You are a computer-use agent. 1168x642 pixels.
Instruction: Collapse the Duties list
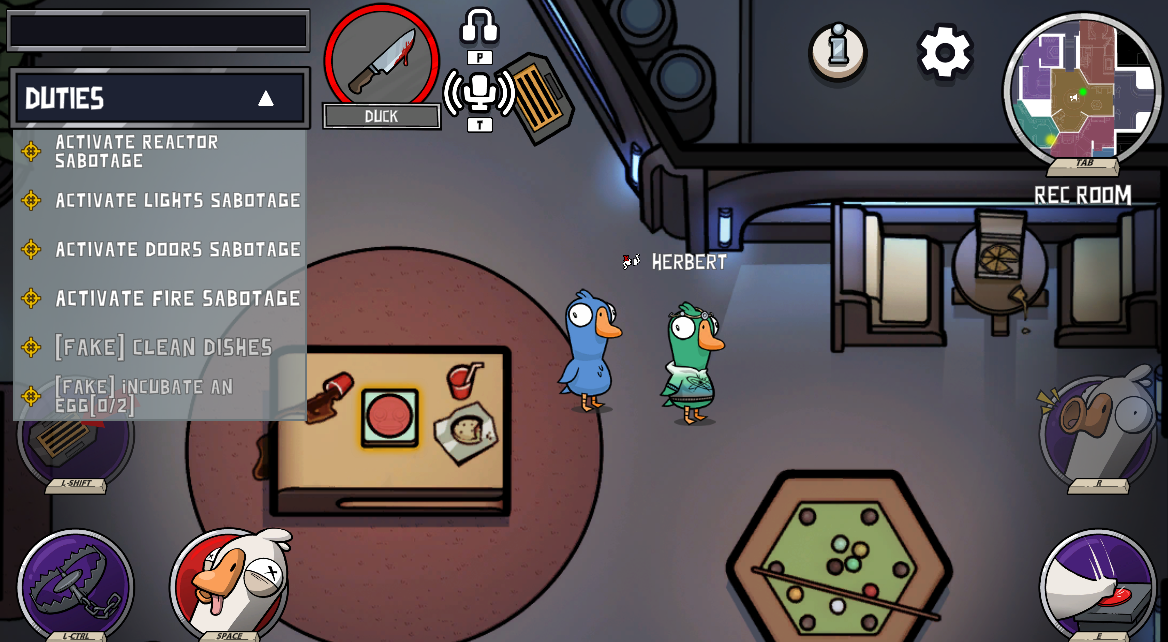(x=265, y=98)
